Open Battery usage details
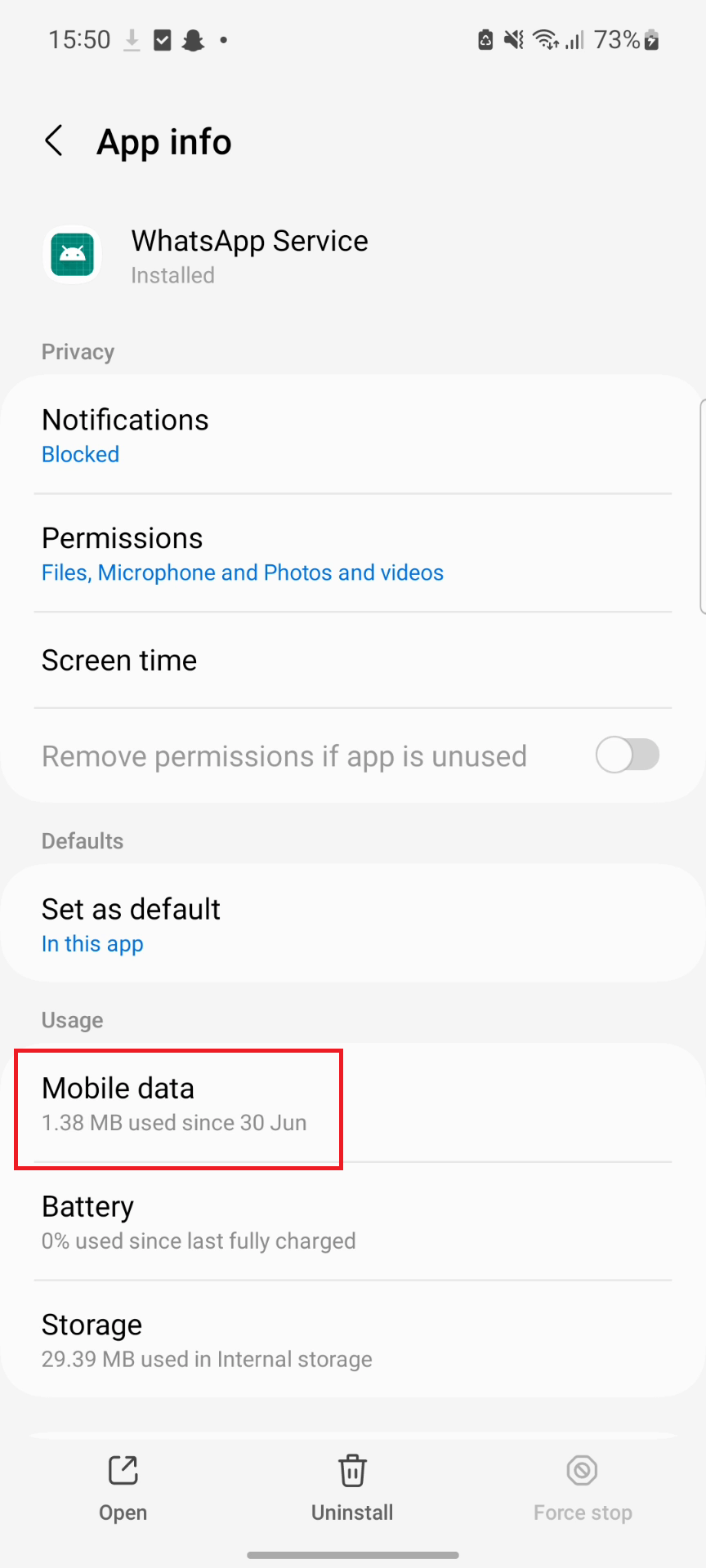The height and width of the screenshot is (1568, 706). (353, 1222)
